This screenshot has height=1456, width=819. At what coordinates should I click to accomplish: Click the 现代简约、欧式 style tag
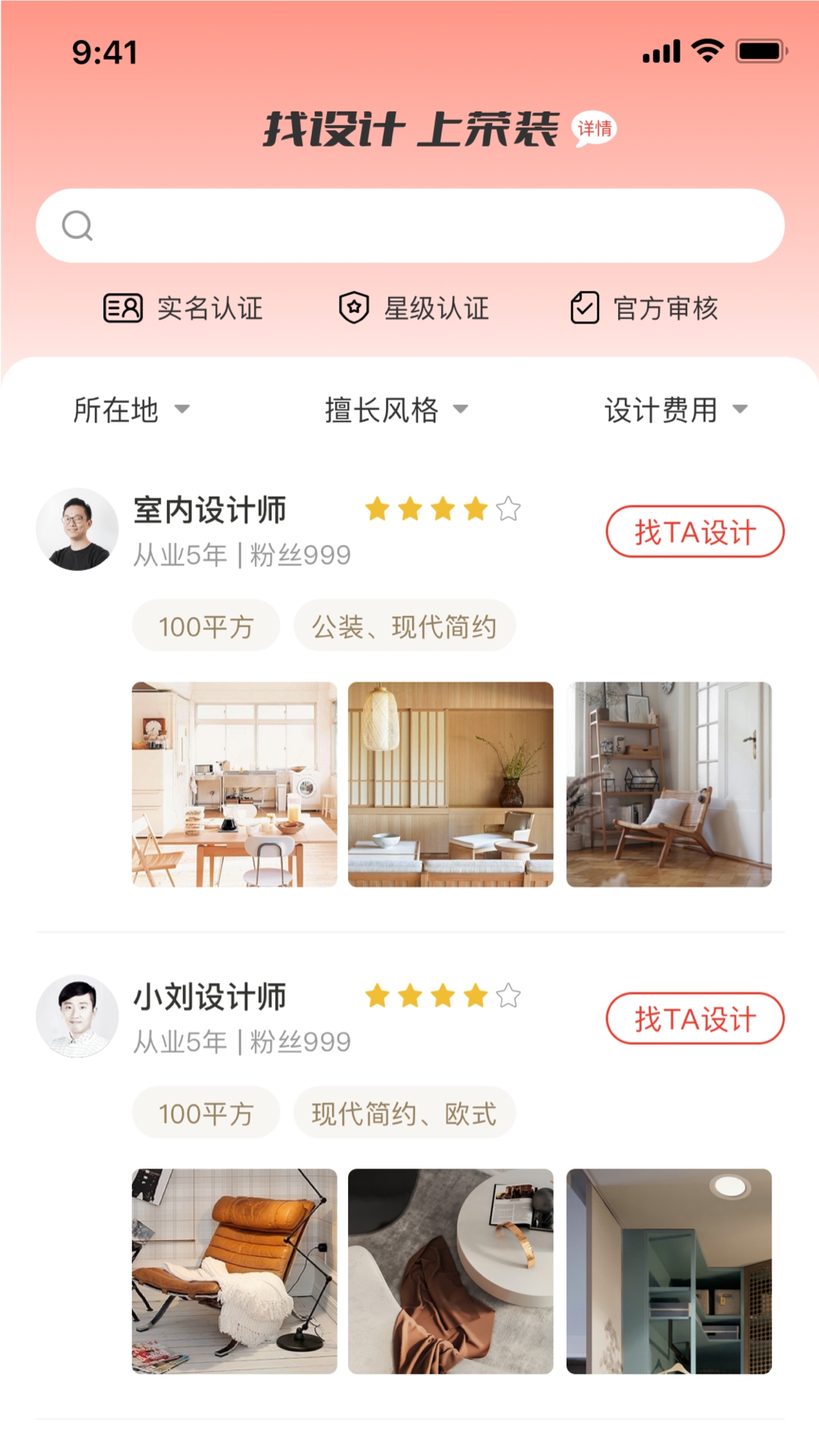pos(404,1112)
